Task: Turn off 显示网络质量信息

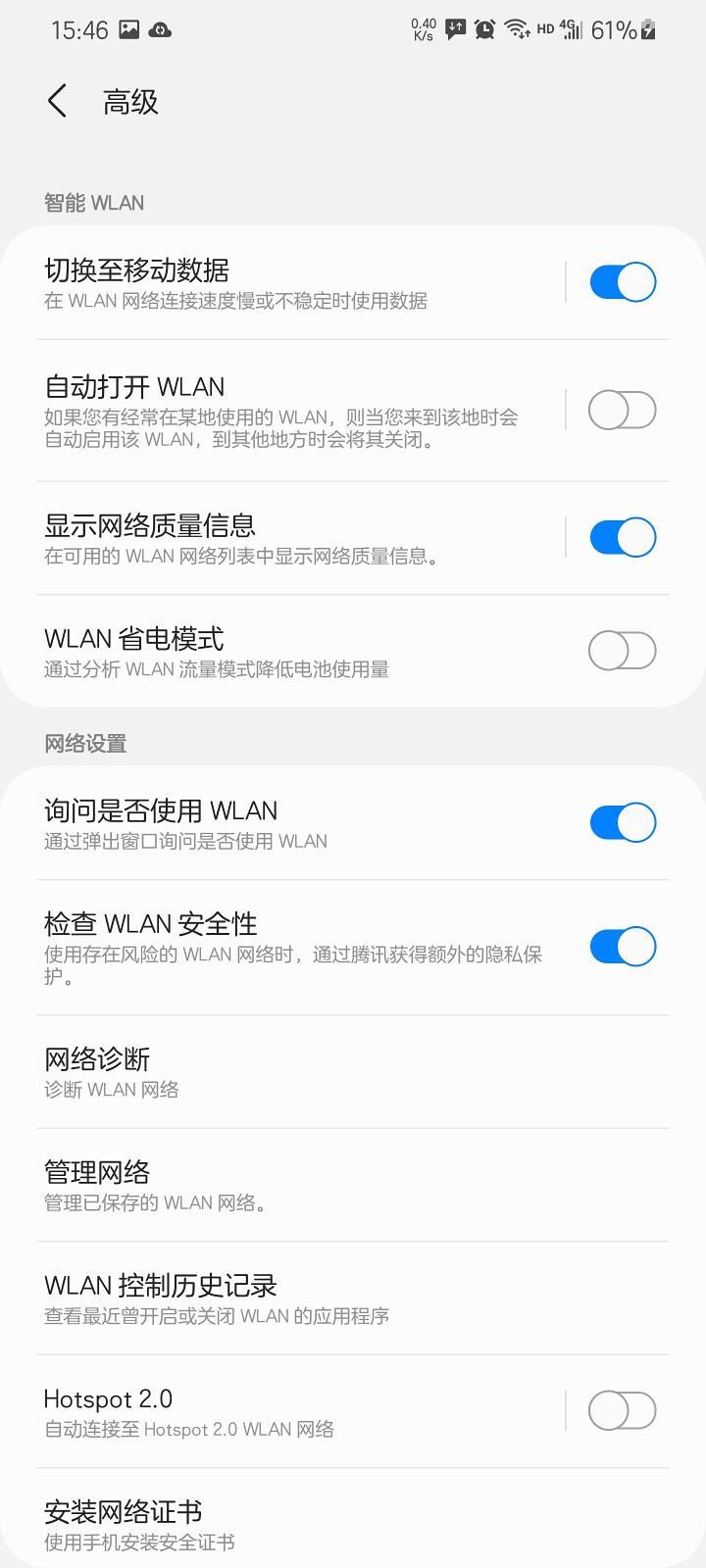Action: coord(621,537)
